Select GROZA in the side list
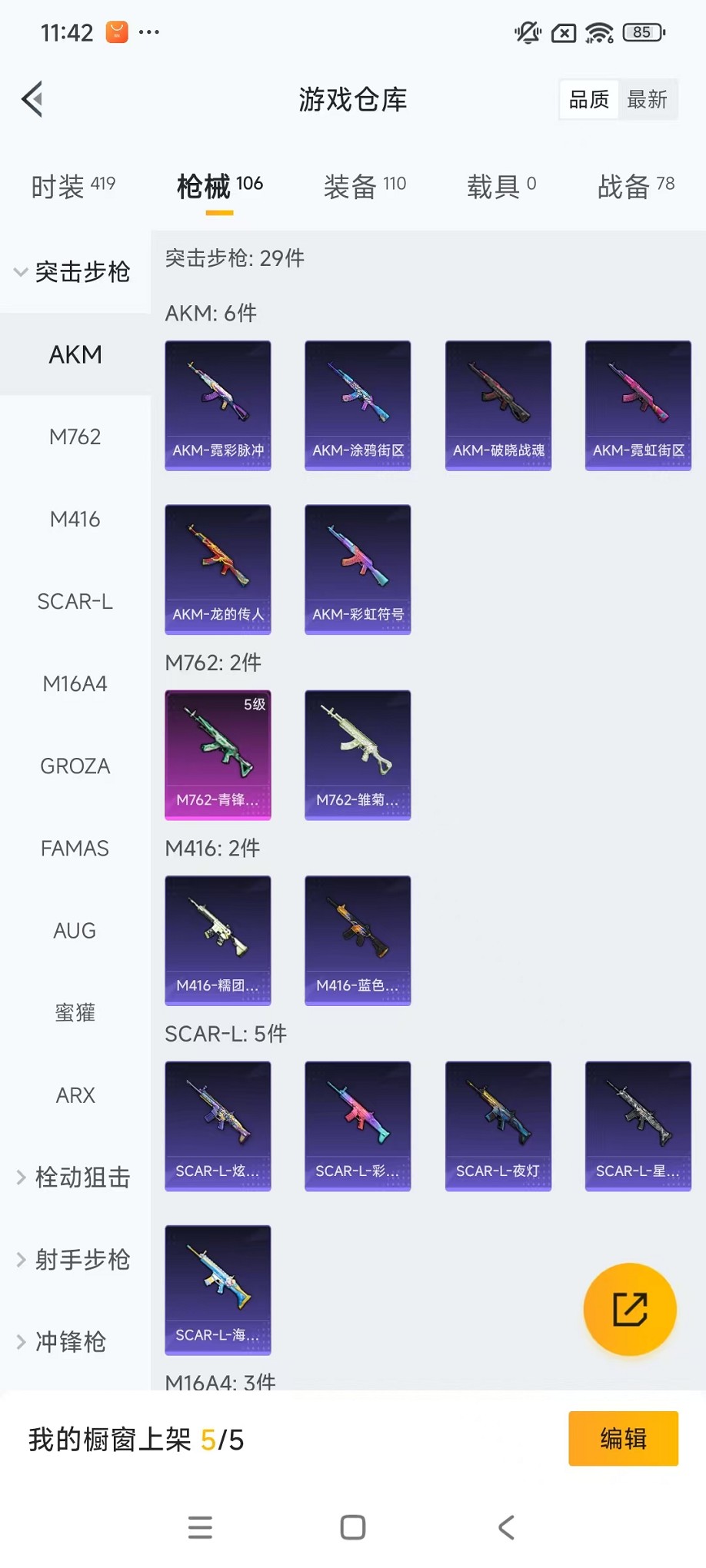This screenshot has height=1568, width=706. pos(75,766)
